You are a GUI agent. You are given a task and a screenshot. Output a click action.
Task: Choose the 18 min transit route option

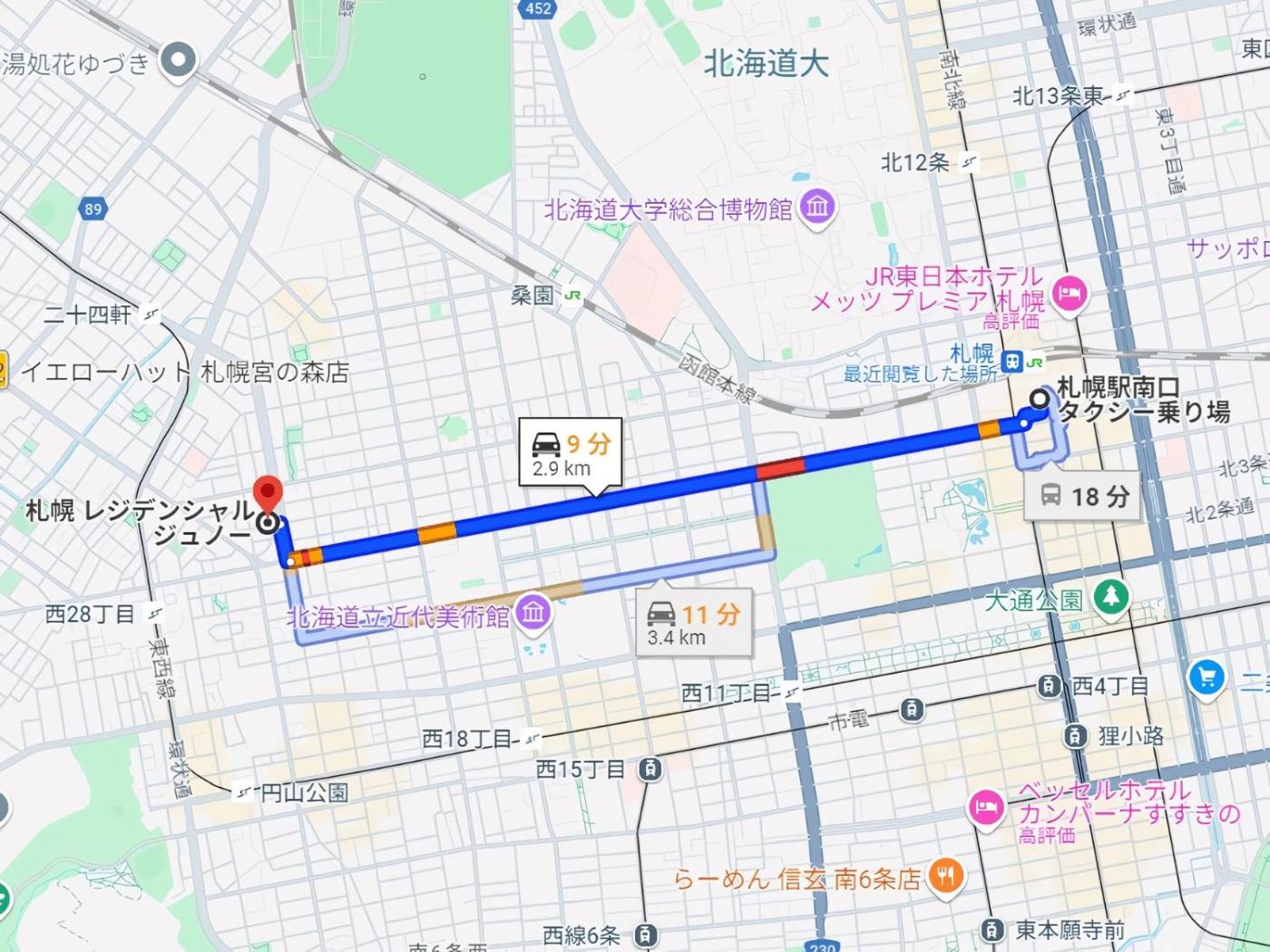(x=1082, y=496)
